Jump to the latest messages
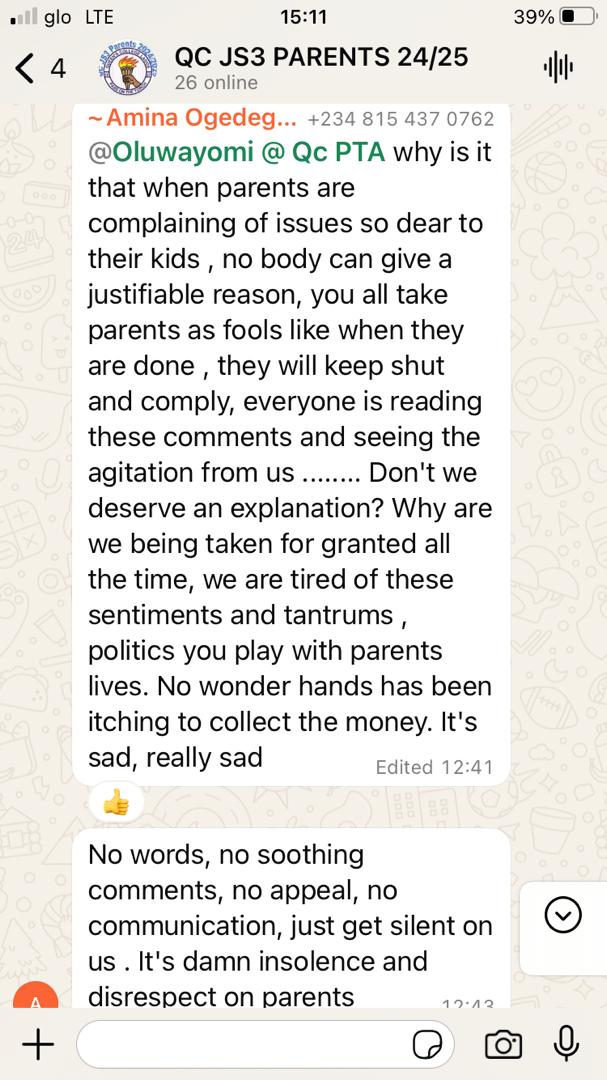The image size is (607, 1080). (x=563, y=916)
